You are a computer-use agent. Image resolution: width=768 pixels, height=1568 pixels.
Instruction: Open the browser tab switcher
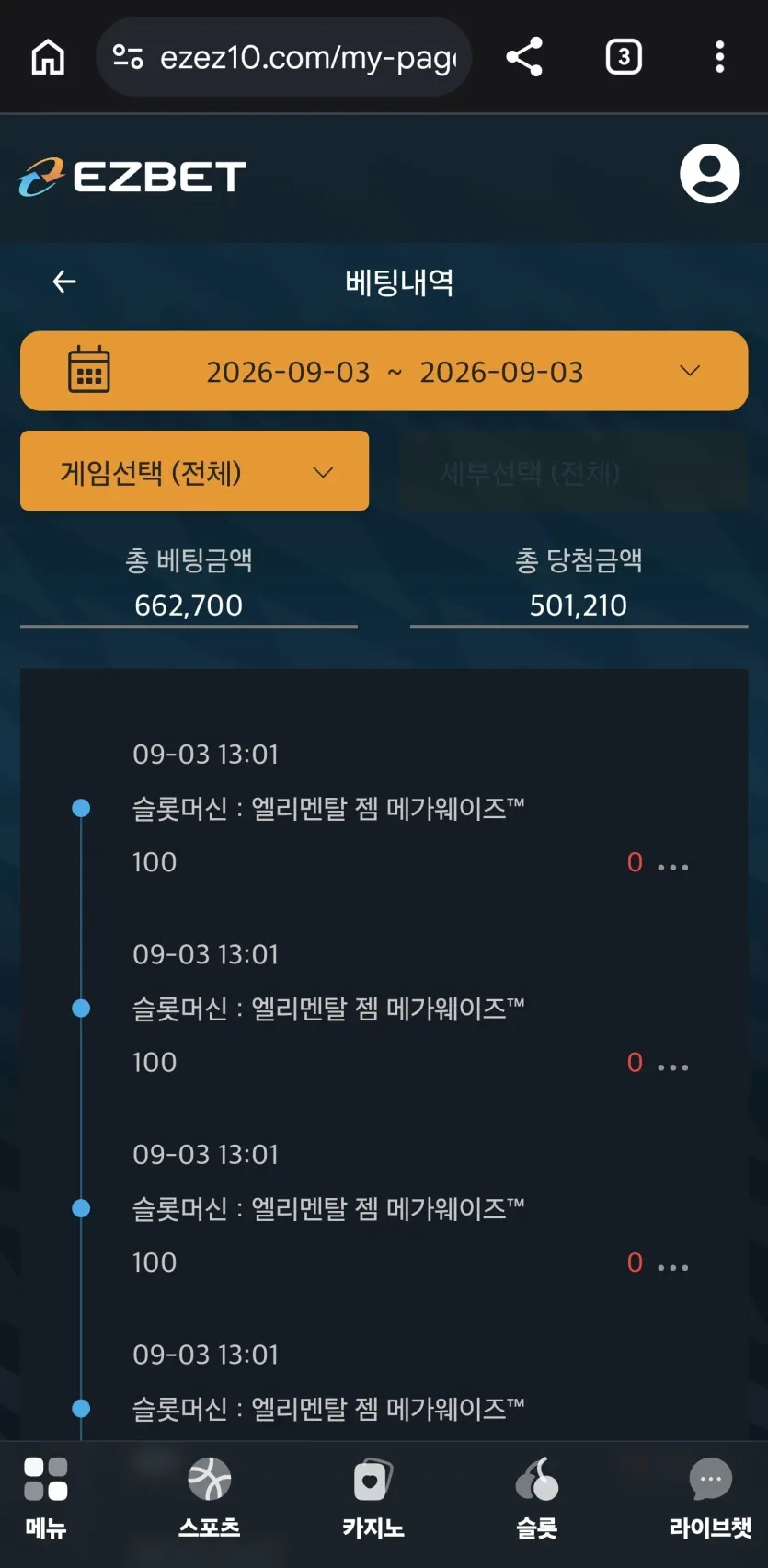click(x=624, y=57)
